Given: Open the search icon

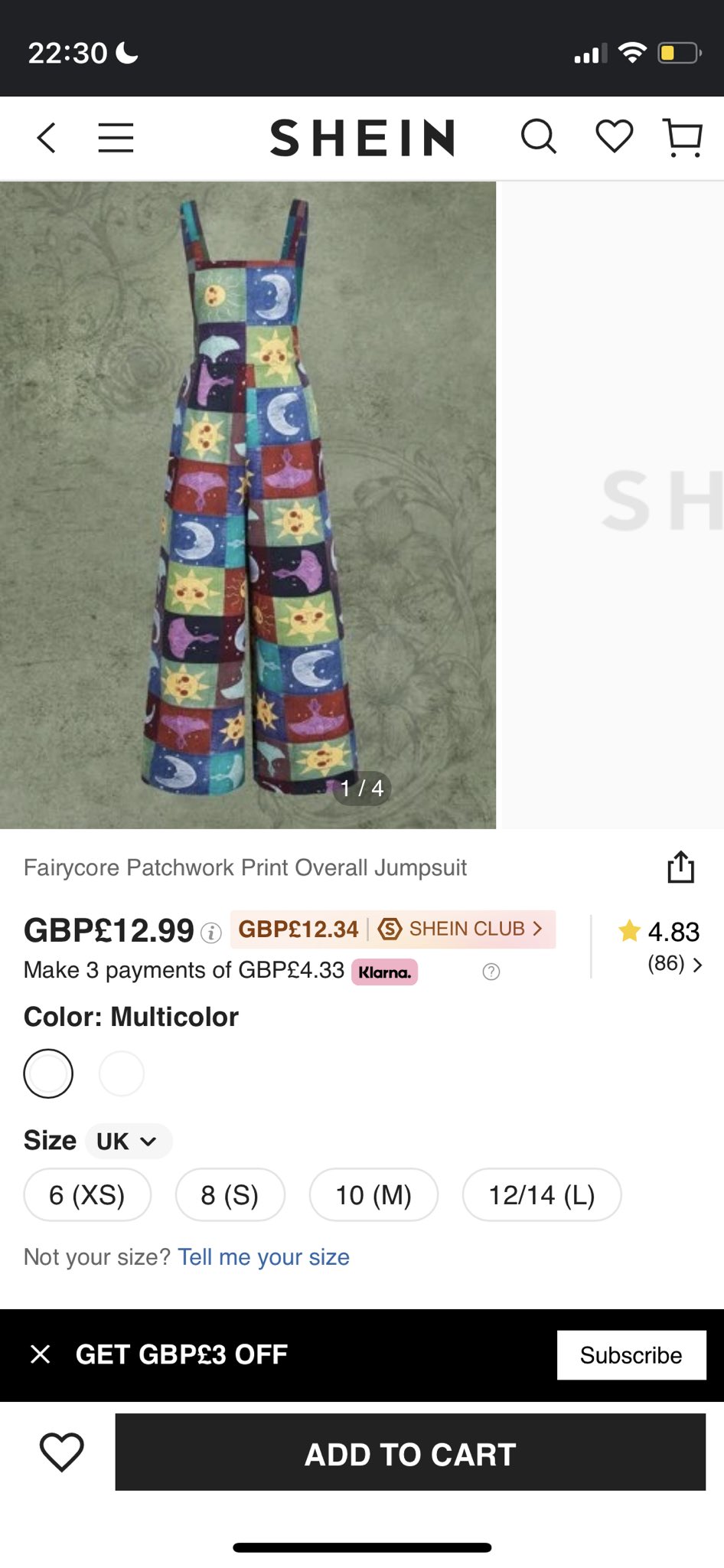Looking at the screenshot, I should pos(539,138).
